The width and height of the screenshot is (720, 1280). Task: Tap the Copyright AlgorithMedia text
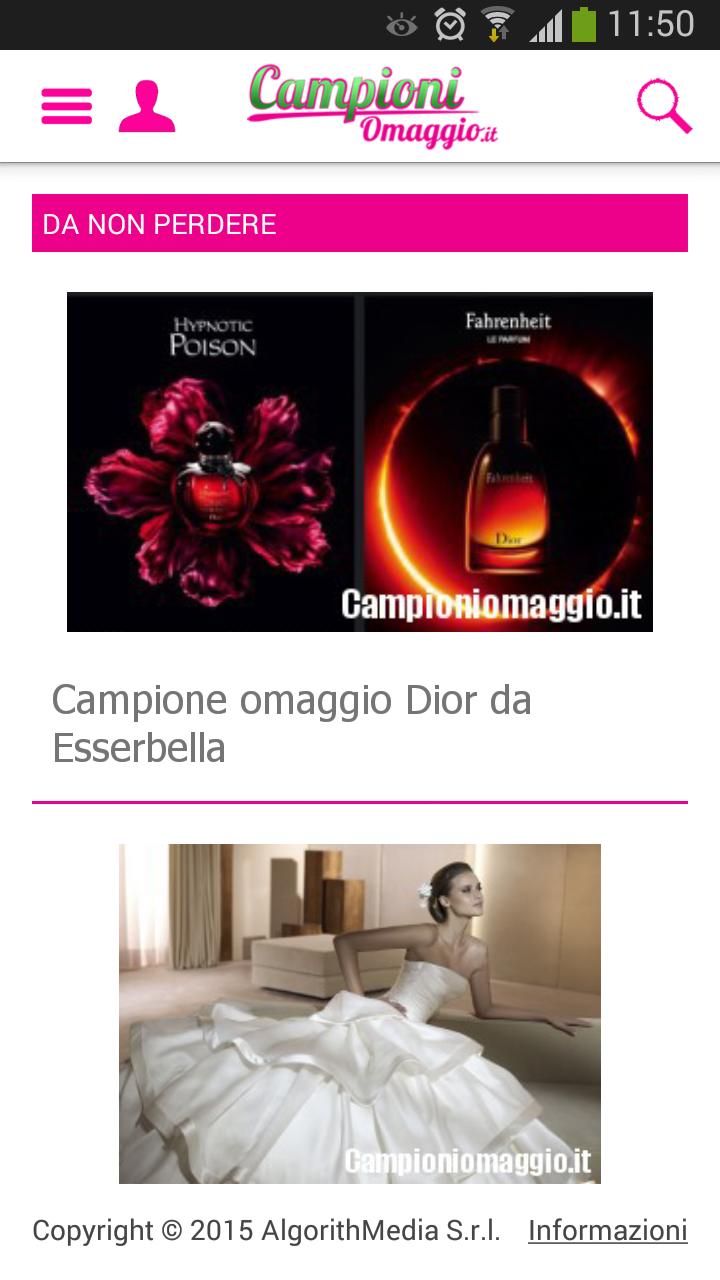(266, 1230)
